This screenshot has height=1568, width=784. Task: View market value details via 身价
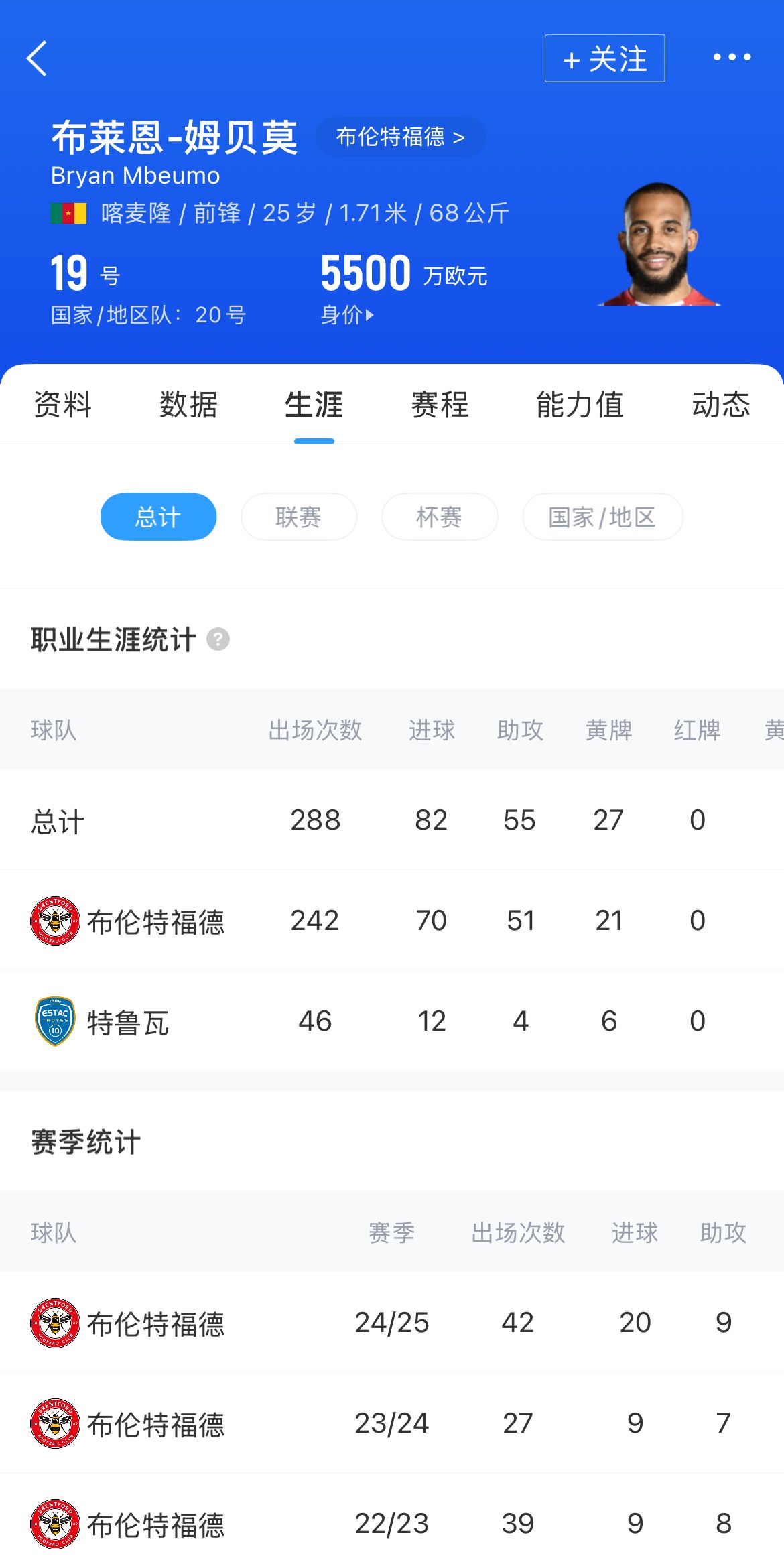pyautogui.click(x=346, y=314)
